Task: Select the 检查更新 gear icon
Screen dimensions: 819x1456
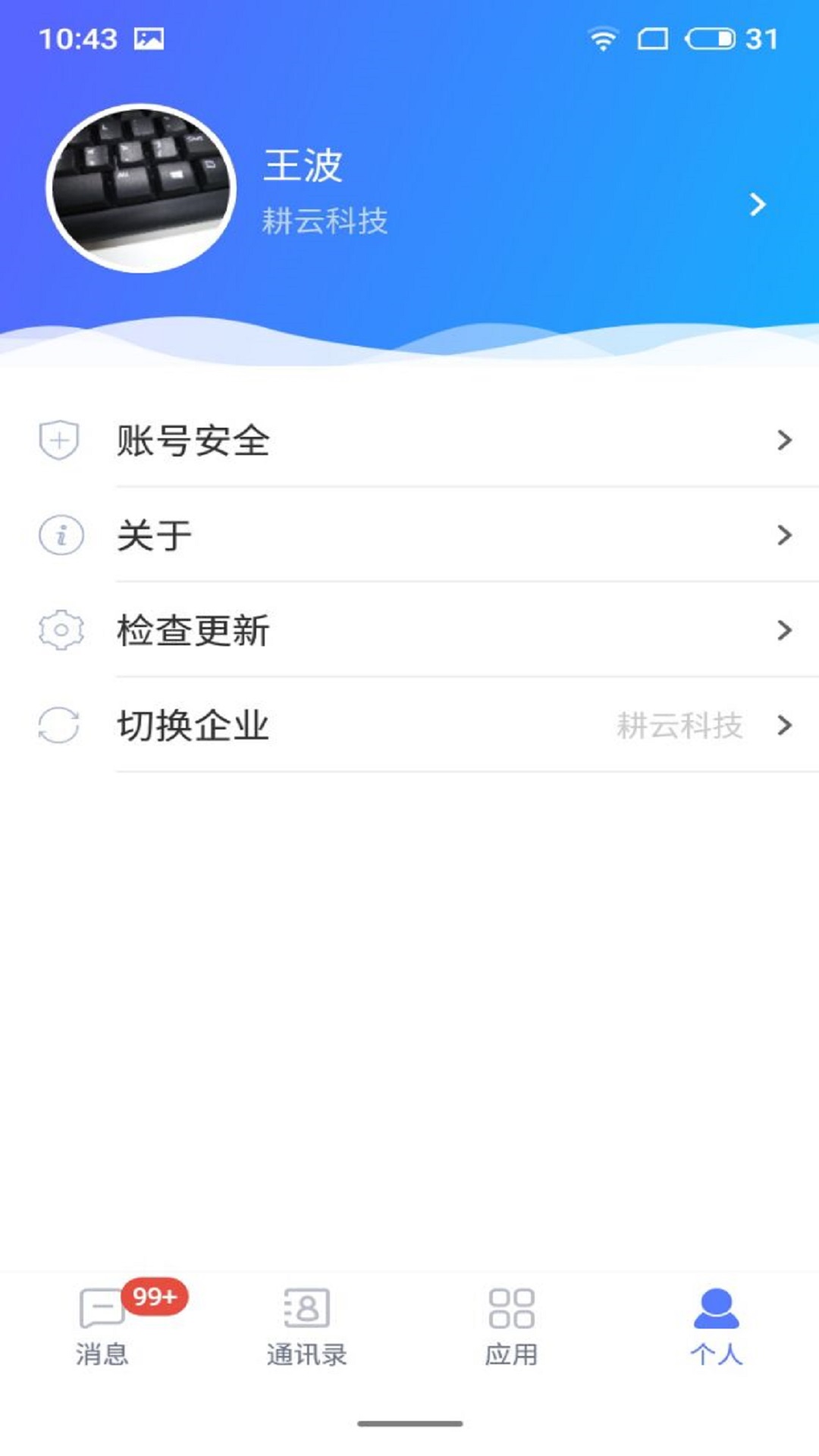Action: pyautogui.click(x=59, y=629)
